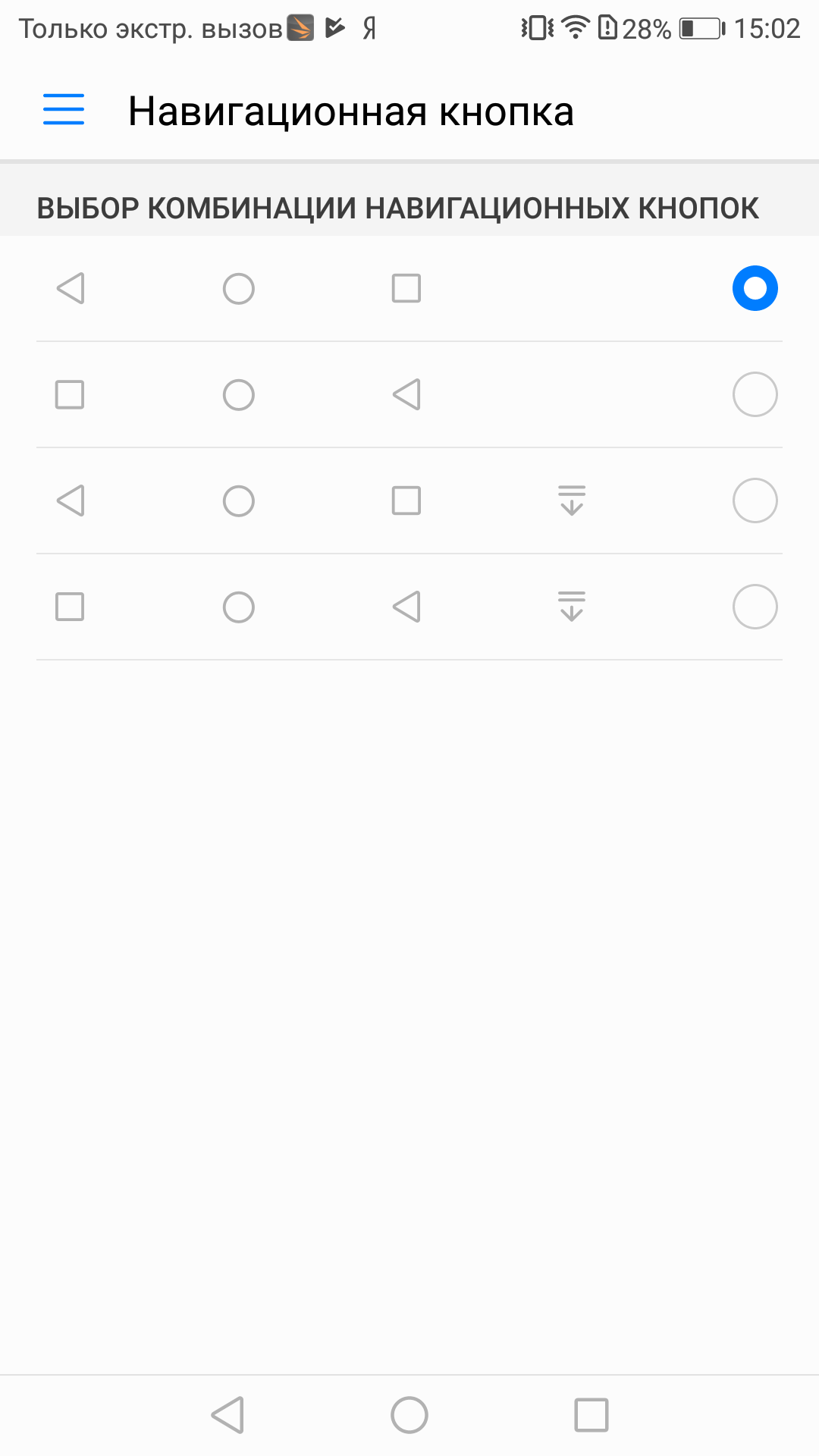Choose recents-home-back with notification panel button

click(x=755, y=607)
